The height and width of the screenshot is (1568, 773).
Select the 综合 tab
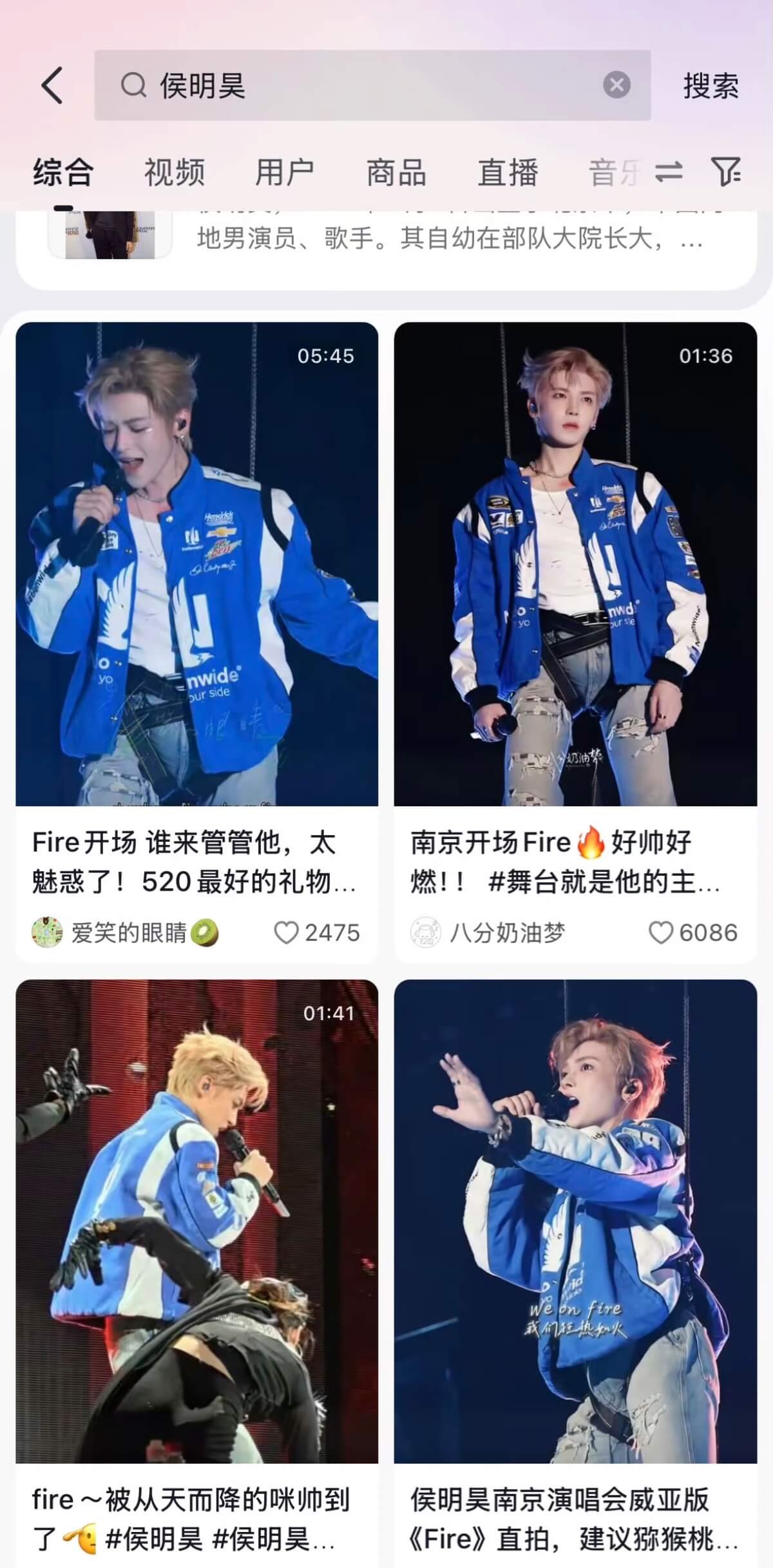(63, 173)
